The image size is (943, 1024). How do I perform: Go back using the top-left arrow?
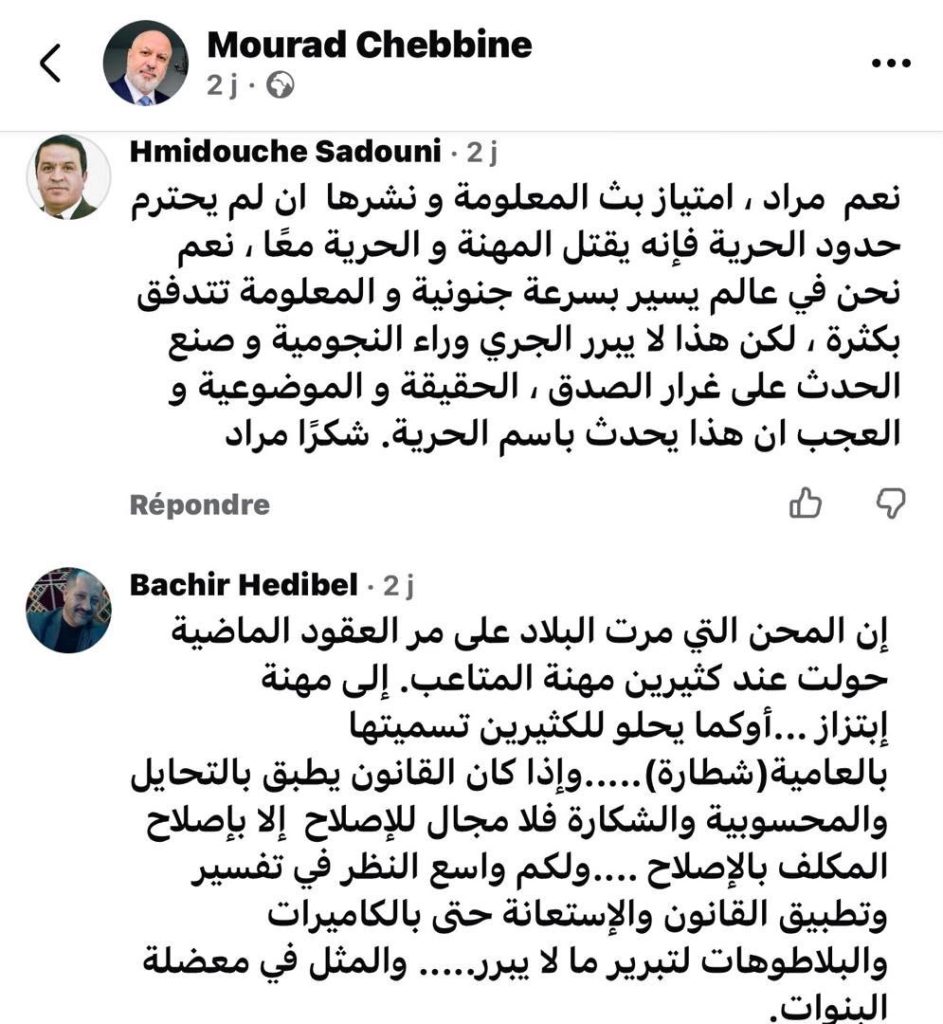pos(50,63)
